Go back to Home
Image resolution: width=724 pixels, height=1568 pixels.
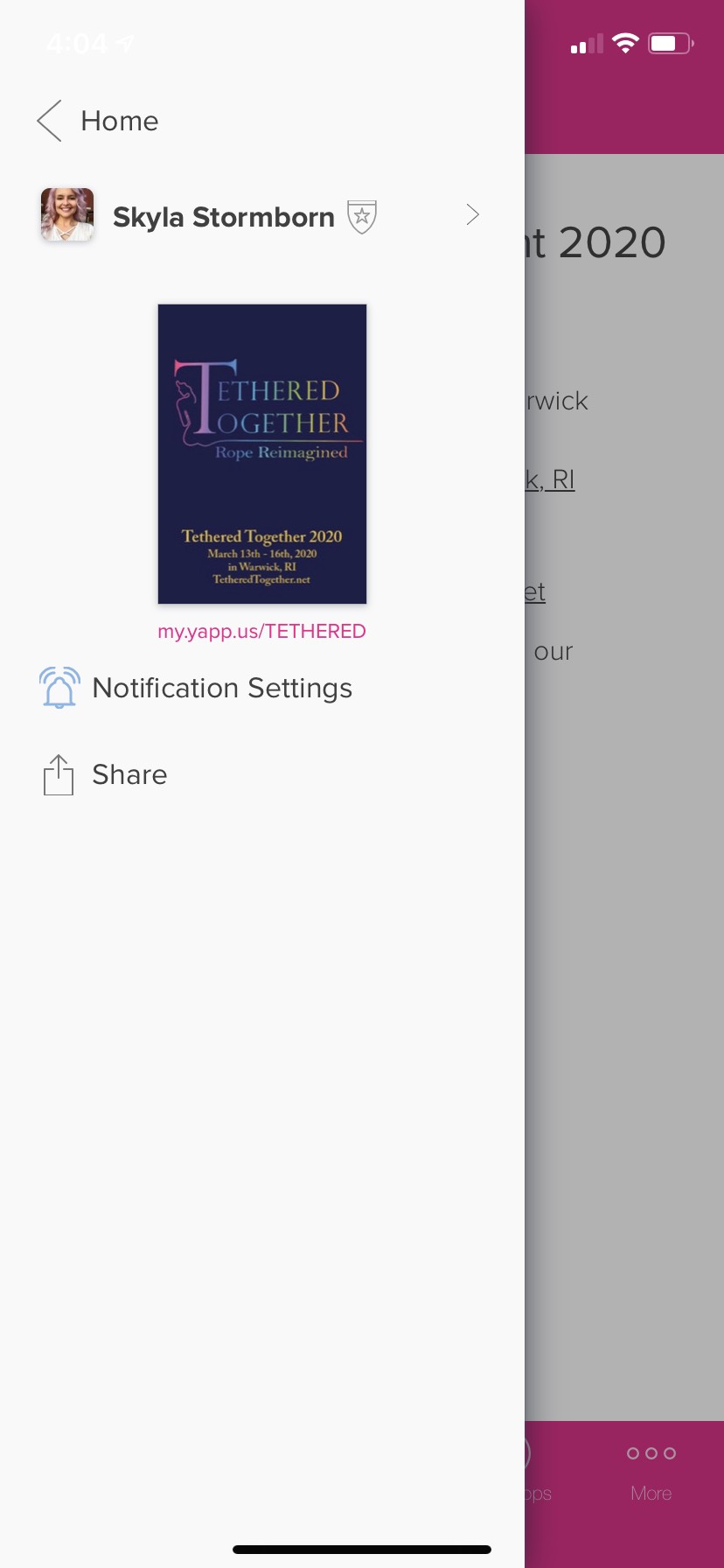[98, 121]
